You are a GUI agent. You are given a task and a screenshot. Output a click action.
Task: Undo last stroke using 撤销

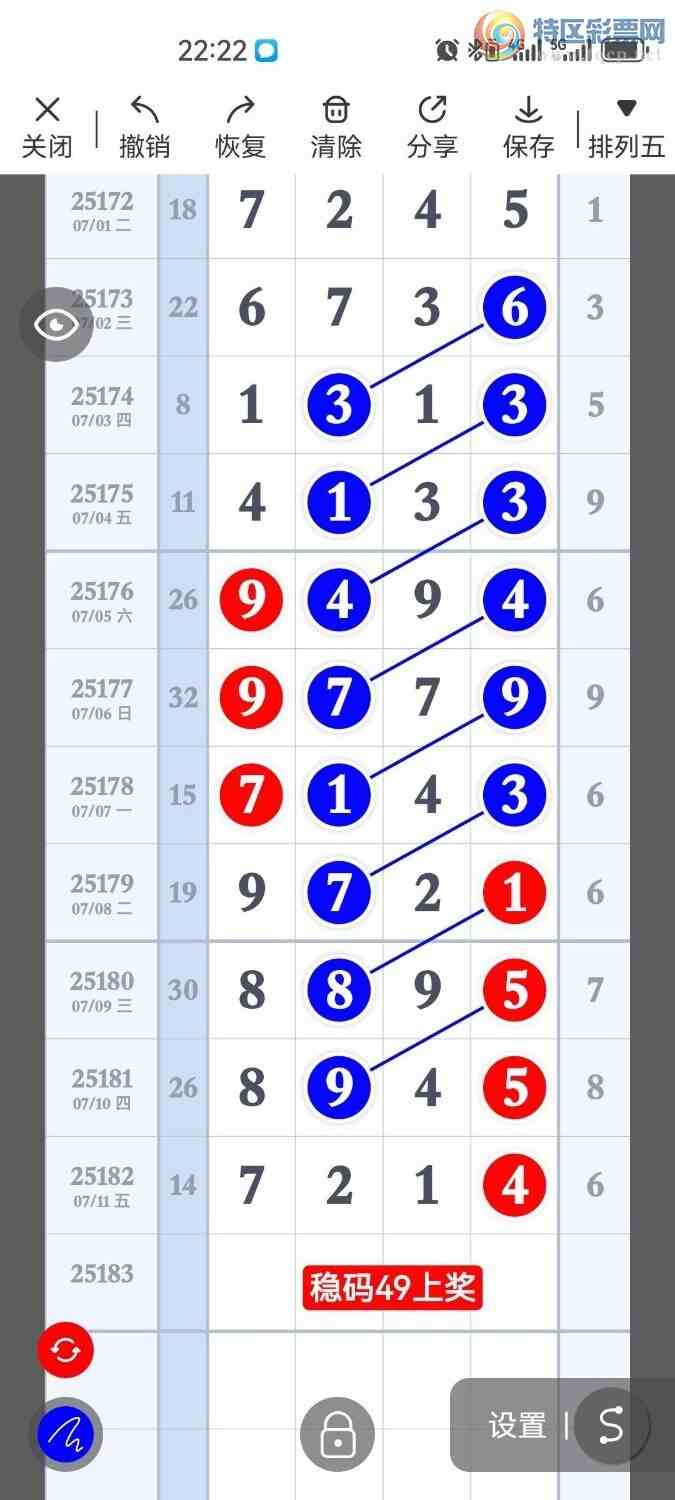click(144, 128)
